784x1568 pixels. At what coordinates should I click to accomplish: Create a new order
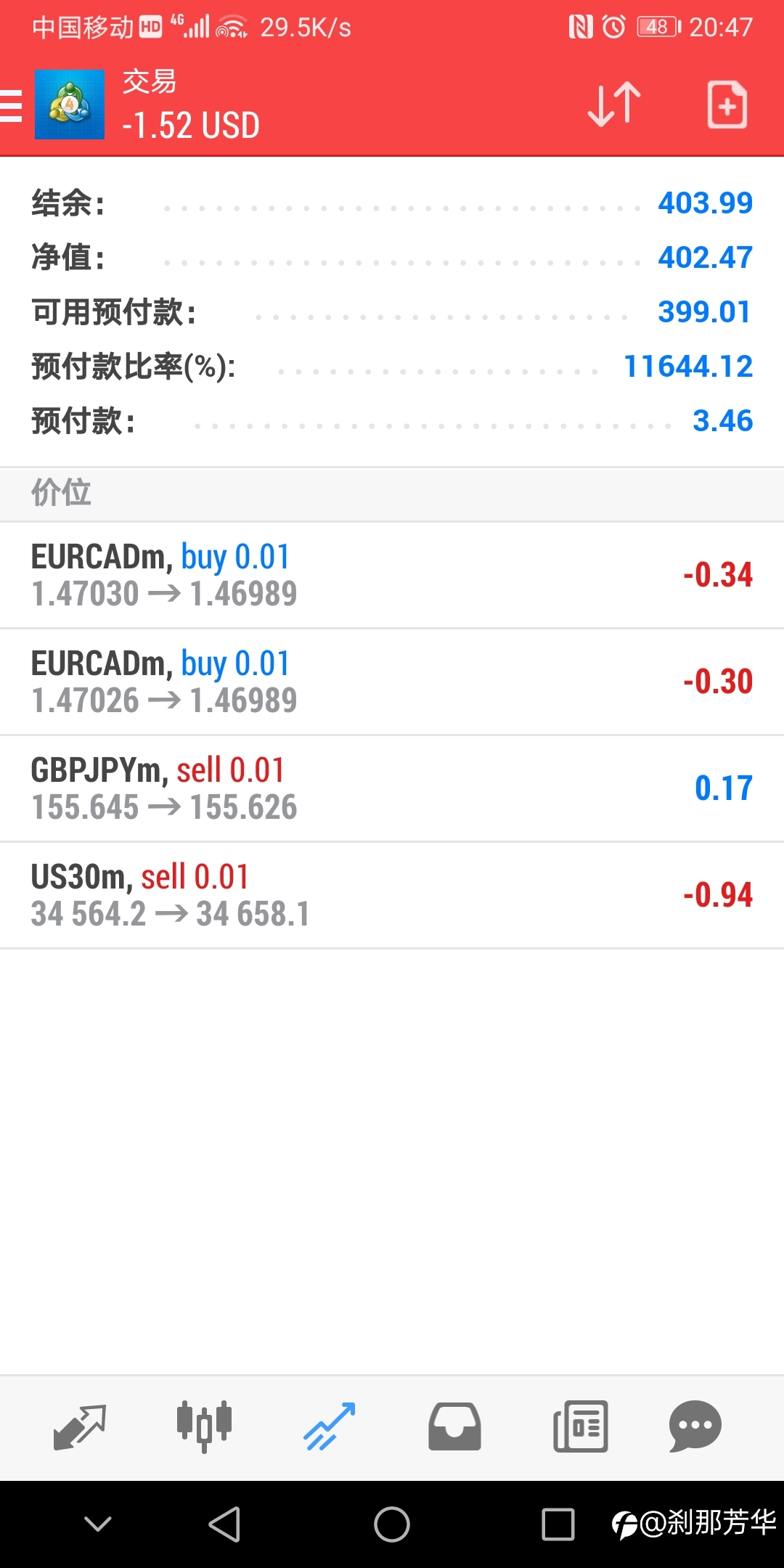[x=727, y=105]
